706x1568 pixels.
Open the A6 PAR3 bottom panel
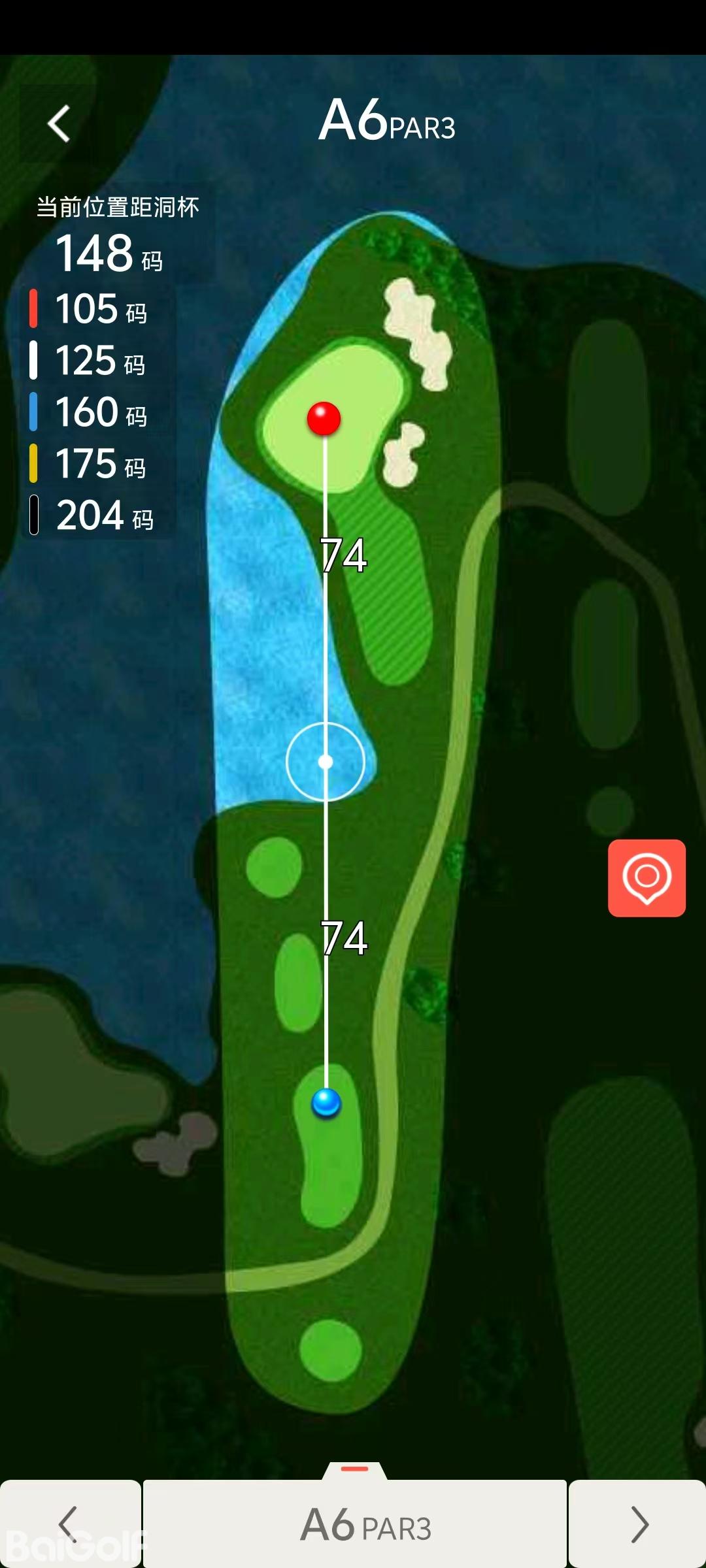(355, 1524)
